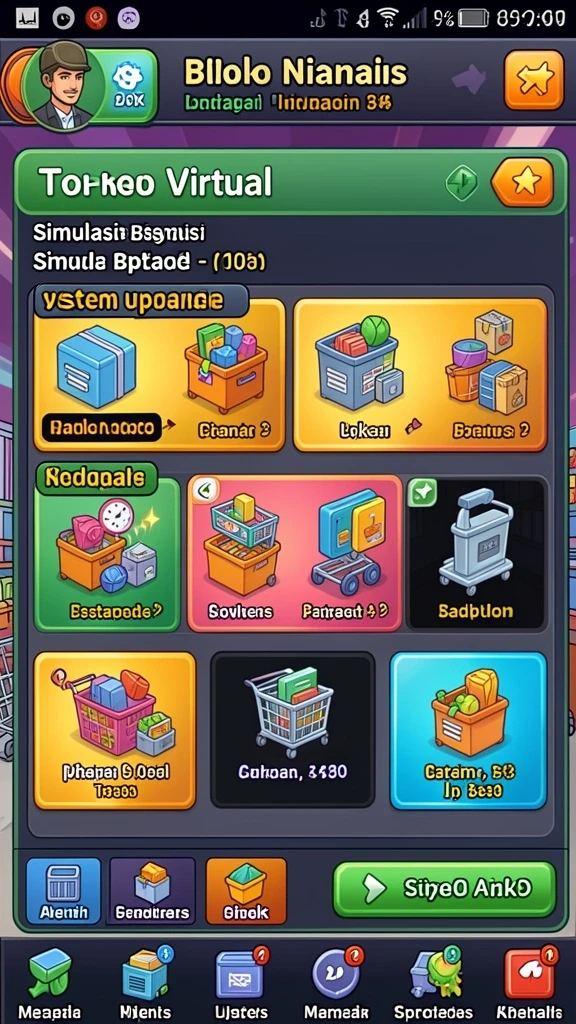This screenshot has height=1024, width=576.
Task: Tap the orange Giook button
Action: point(246,890)
